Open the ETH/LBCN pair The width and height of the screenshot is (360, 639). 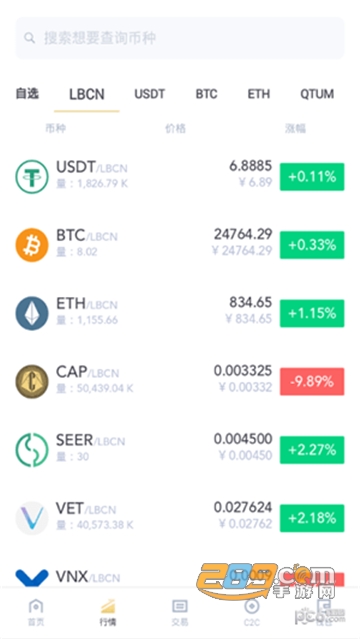point(180,313)
